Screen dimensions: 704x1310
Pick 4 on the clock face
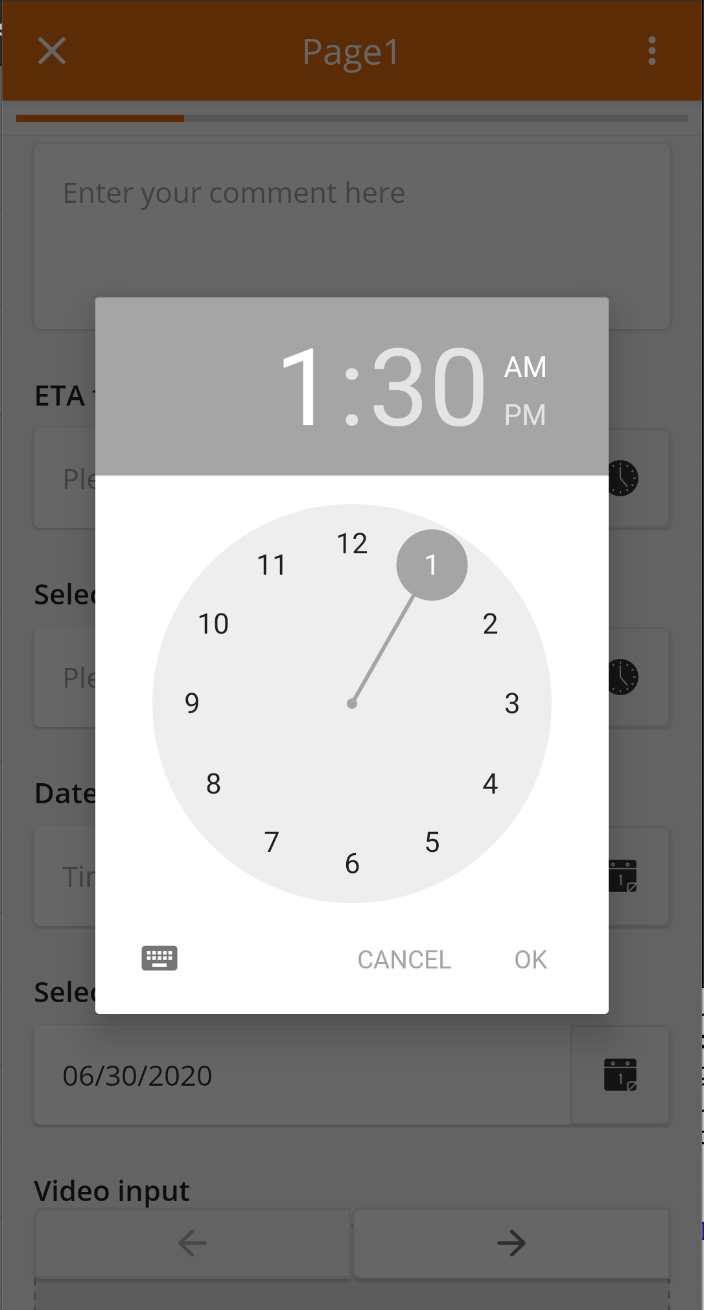click(490, 783)
